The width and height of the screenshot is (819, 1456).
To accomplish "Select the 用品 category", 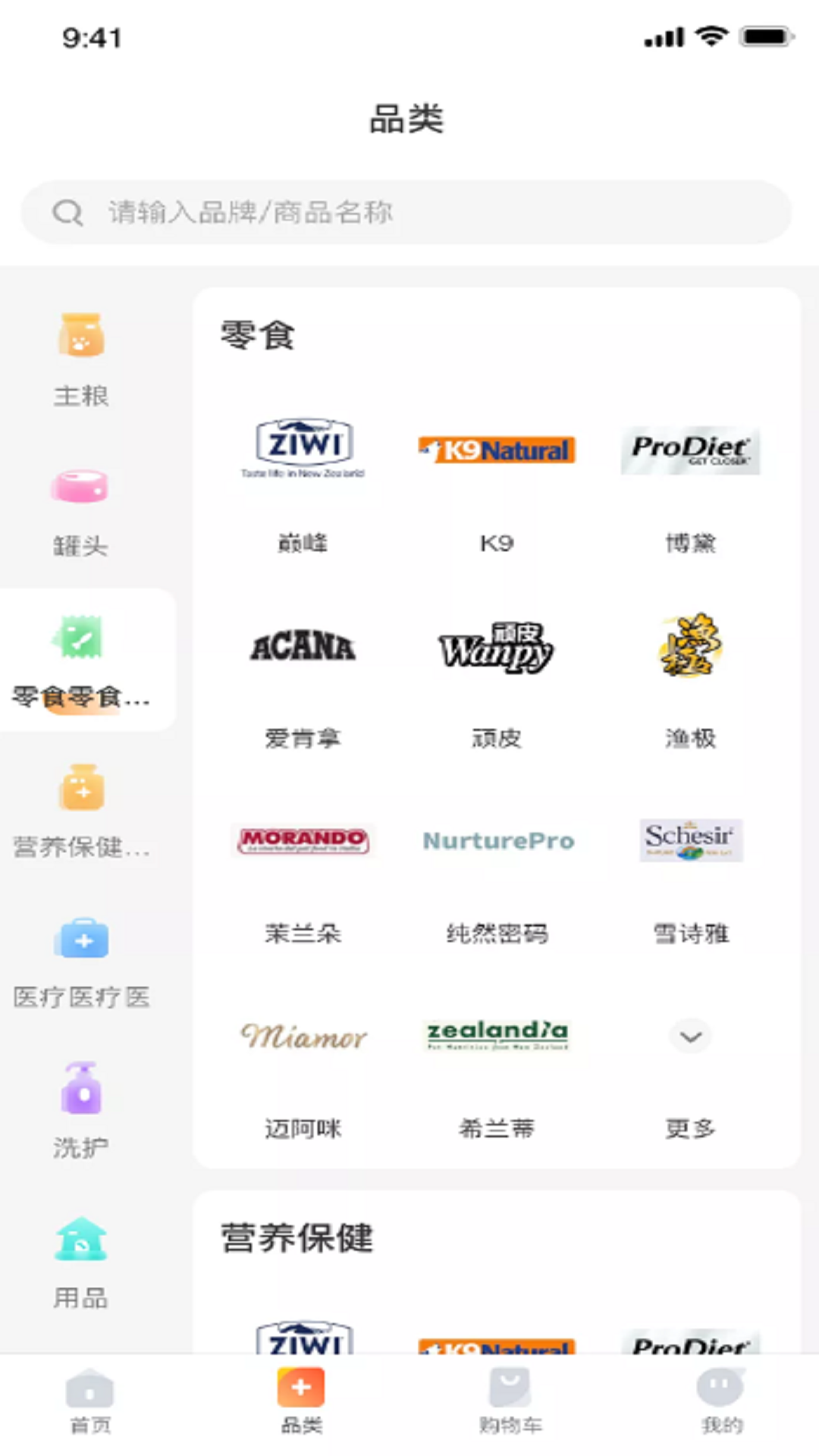I will [x=81, y=1263].
